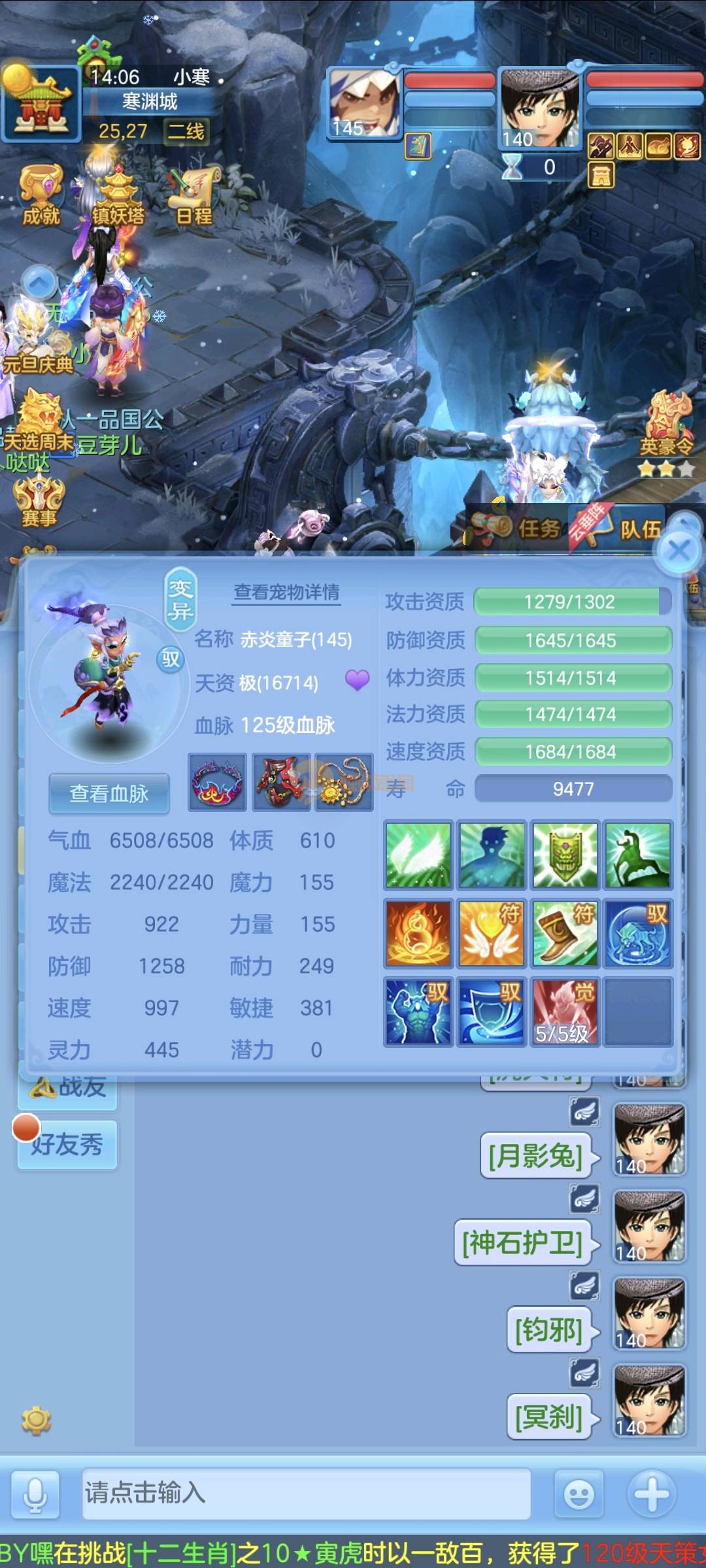This screenshot has width=706, height=1568.
Task: Tap the microphone voice input button
Action: pos(35,1494)
